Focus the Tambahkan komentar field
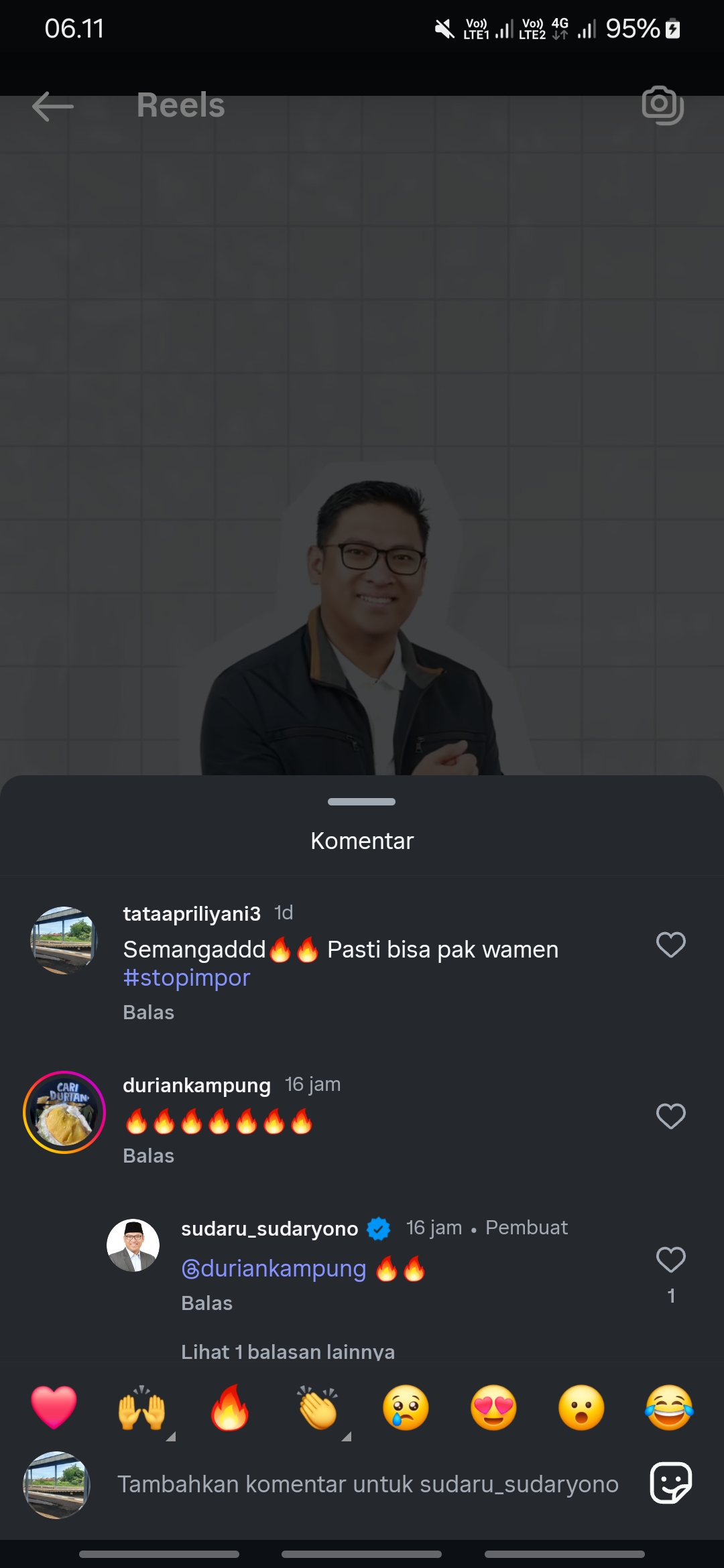 pos(367,1484)
